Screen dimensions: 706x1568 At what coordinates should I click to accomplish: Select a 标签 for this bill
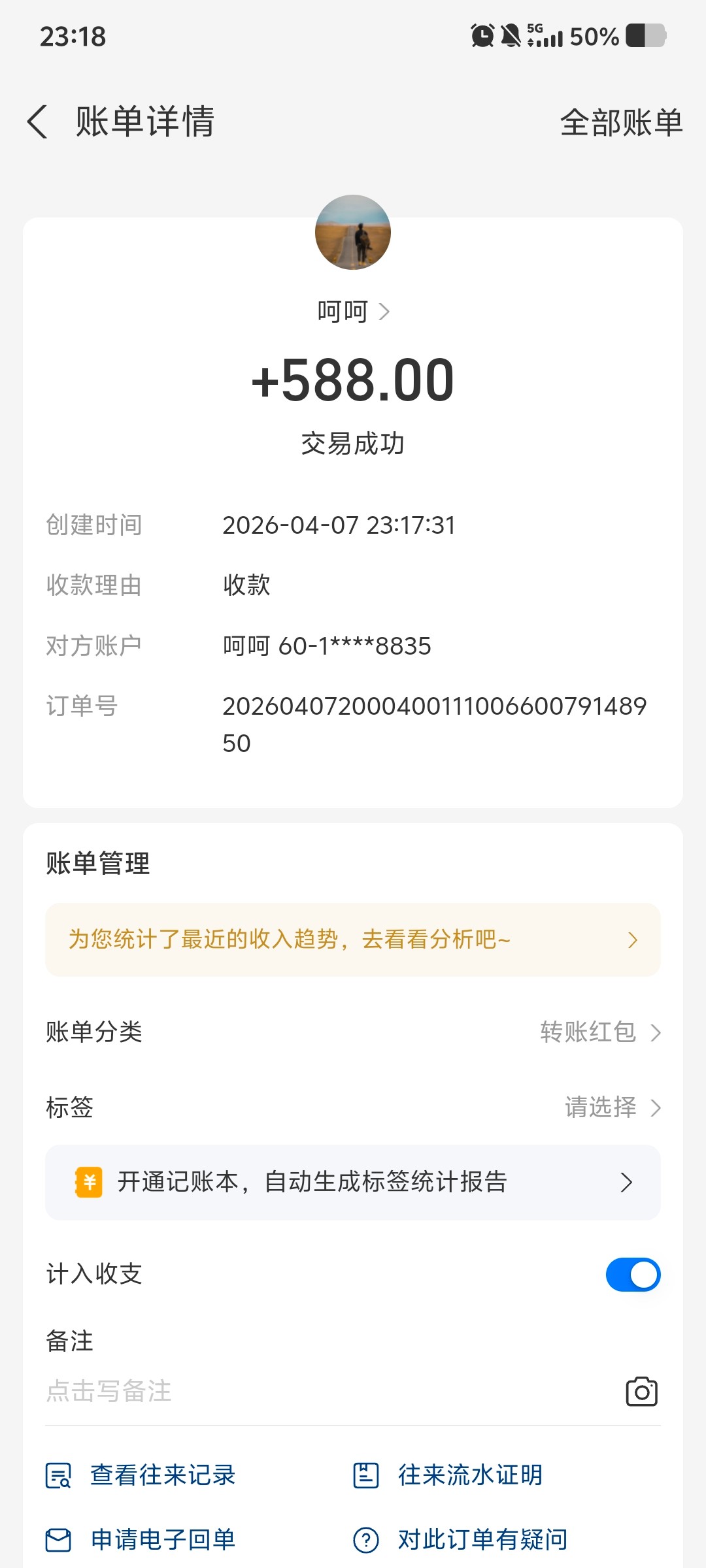(x=612, y=1107)
